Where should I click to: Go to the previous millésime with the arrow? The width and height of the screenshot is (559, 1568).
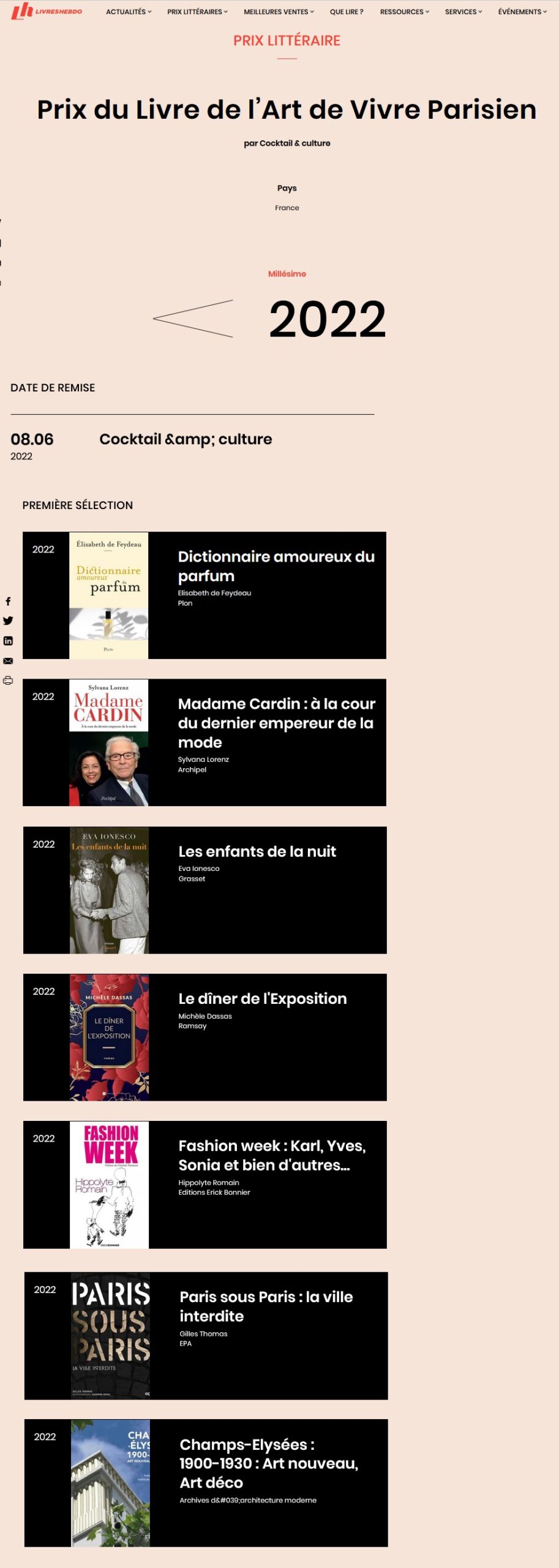click(193, 318)
